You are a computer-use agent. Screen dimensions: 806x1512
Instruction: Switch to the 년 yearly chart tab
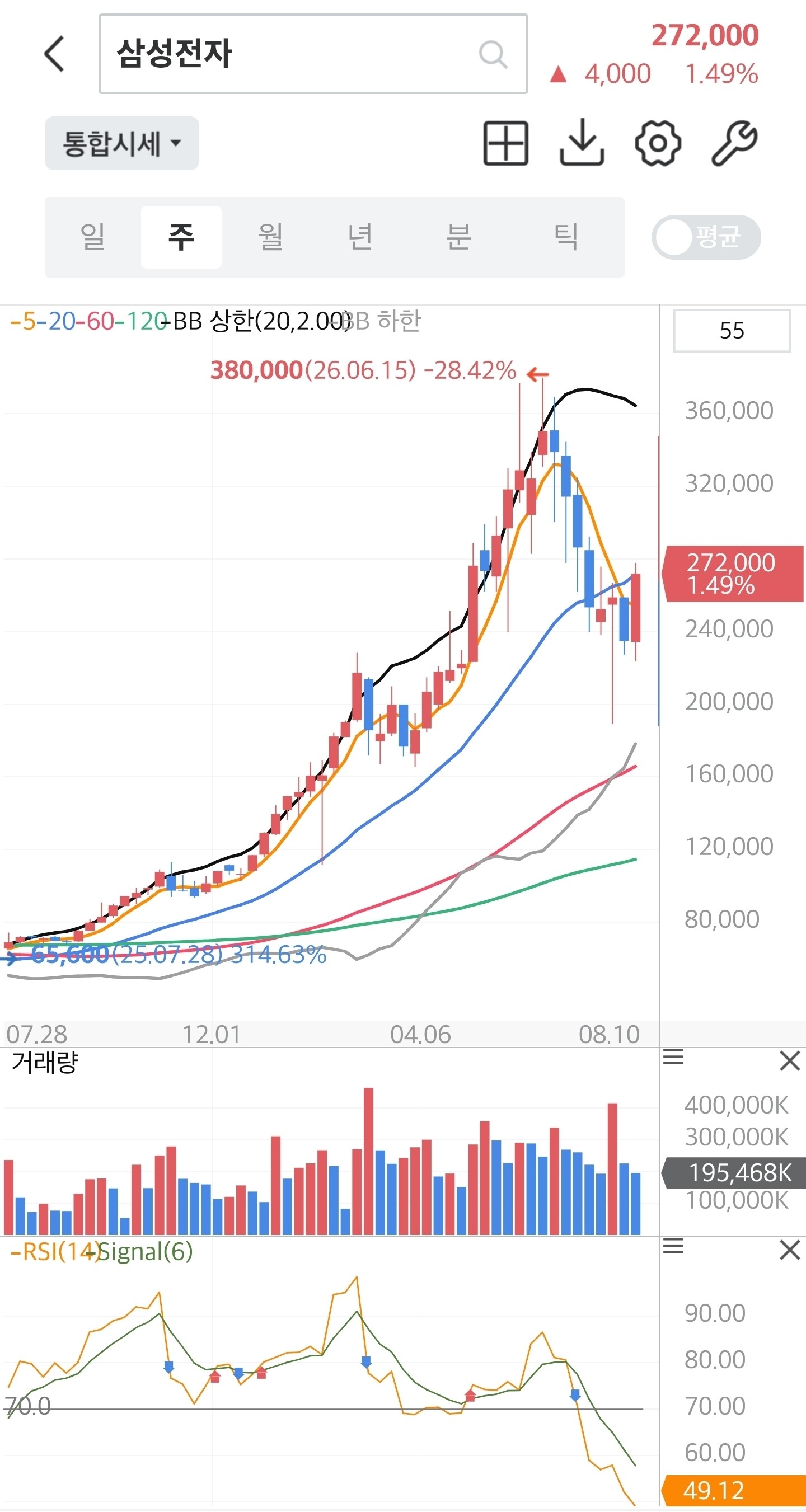(x=360, y=237)
